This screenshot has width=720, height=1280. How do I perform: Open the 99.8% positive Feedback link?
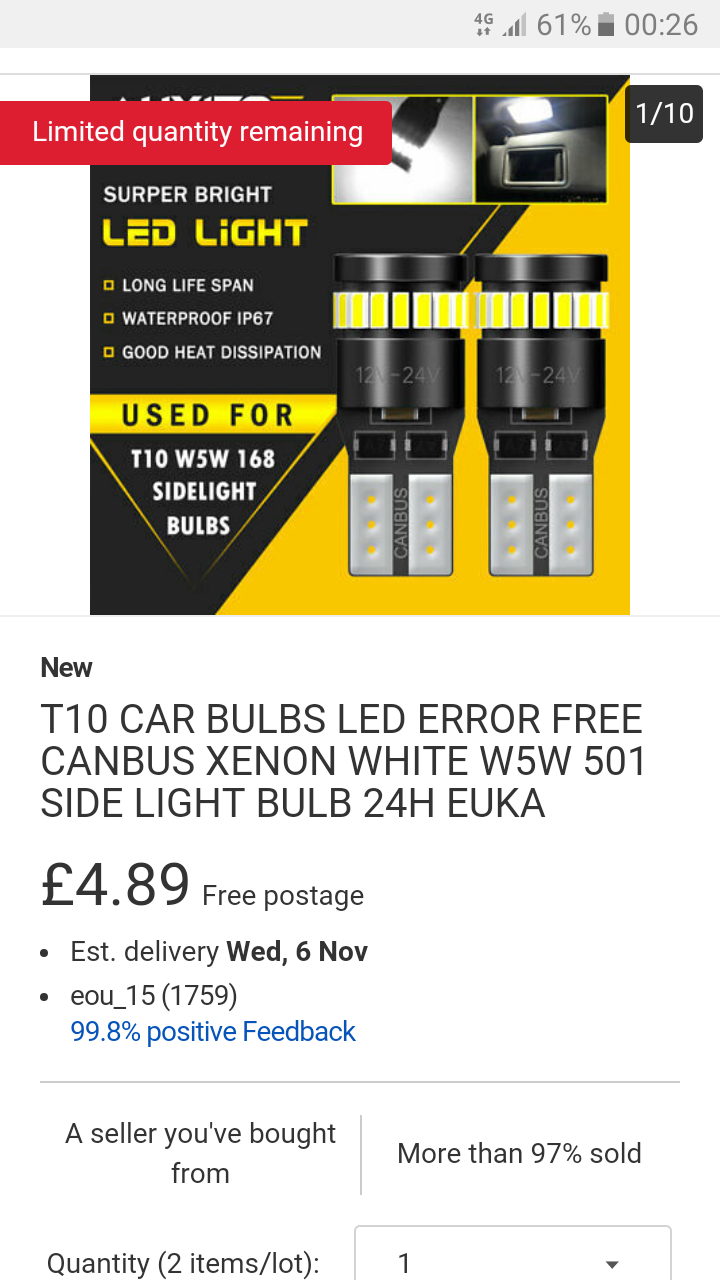pyautogui.click(x=213, y=1032)
